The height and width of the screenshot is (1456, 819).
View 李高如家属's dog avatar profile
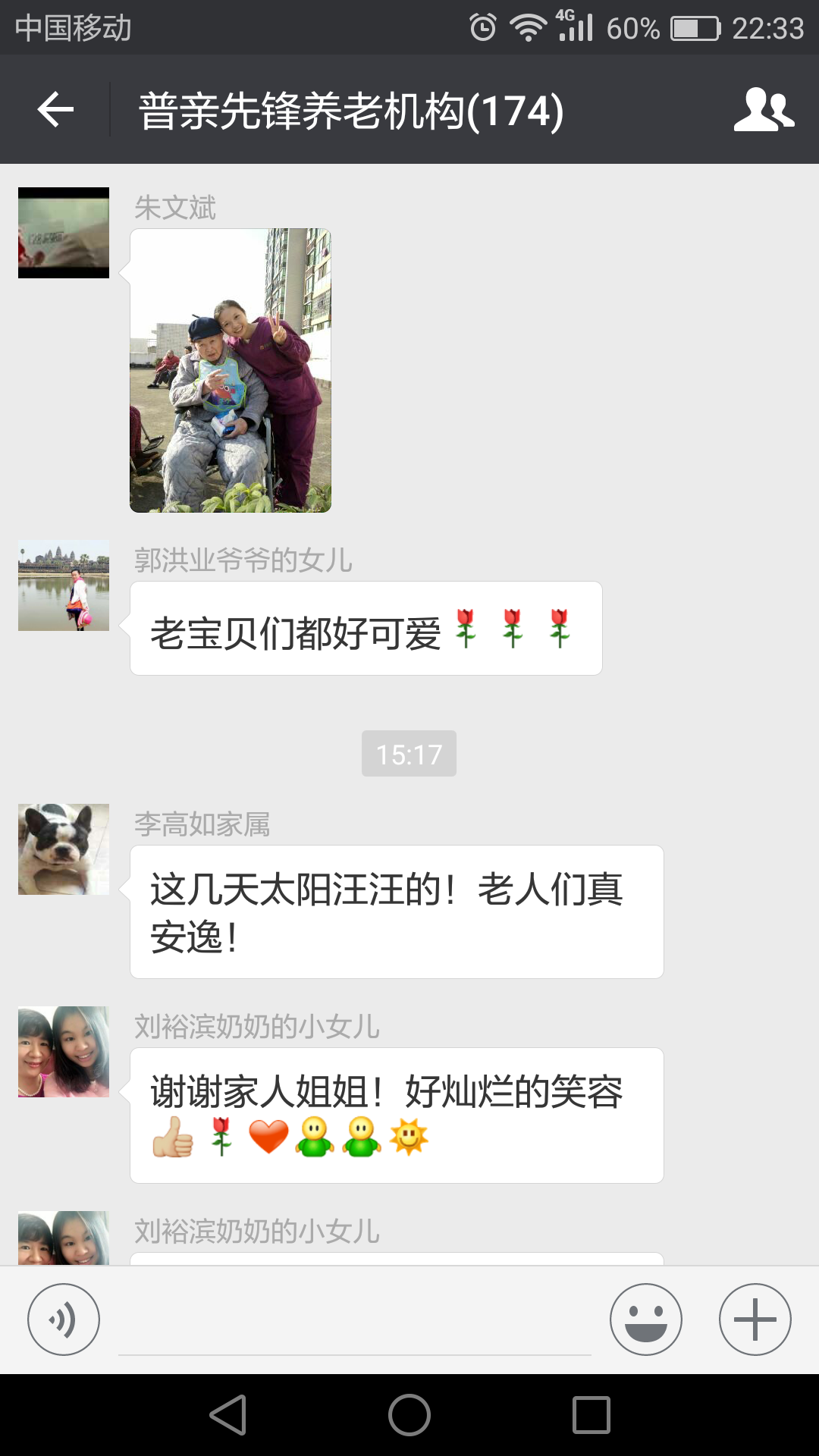(x=64, y=849)
